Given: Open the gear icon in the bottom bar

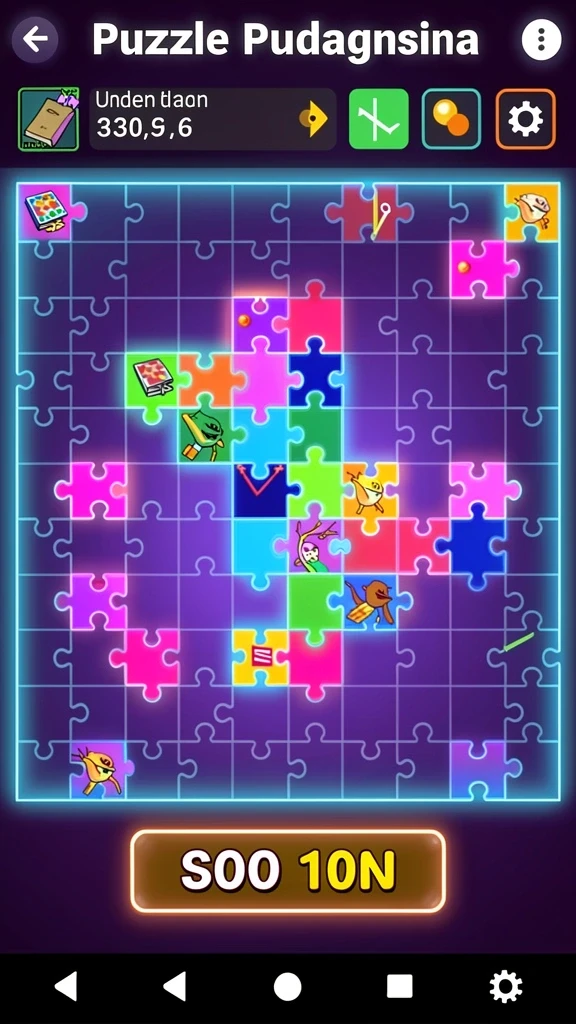Looking at the screenshot, I should click(x=506, y=986).
